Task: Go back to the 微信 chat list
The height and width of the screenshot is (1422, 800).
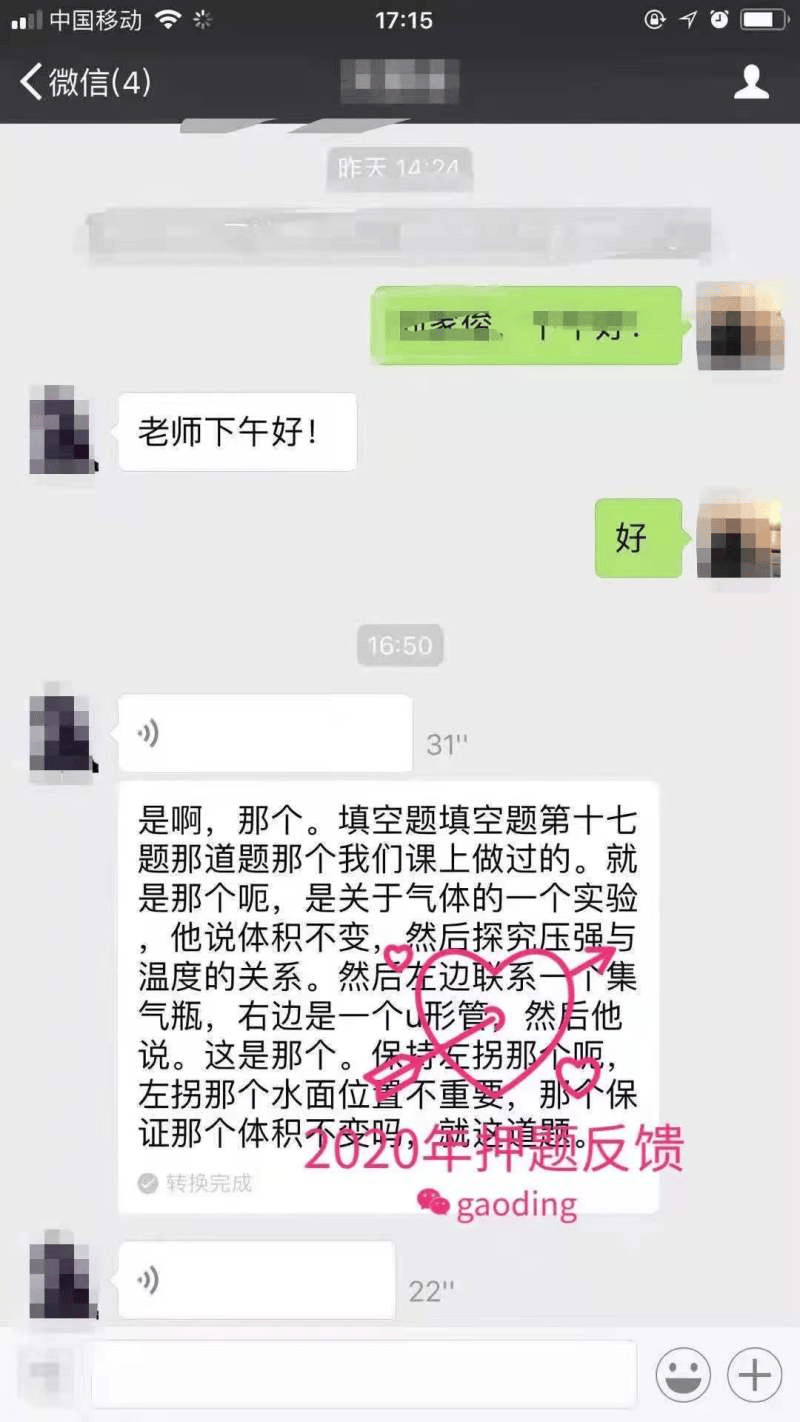Action: 85,82
